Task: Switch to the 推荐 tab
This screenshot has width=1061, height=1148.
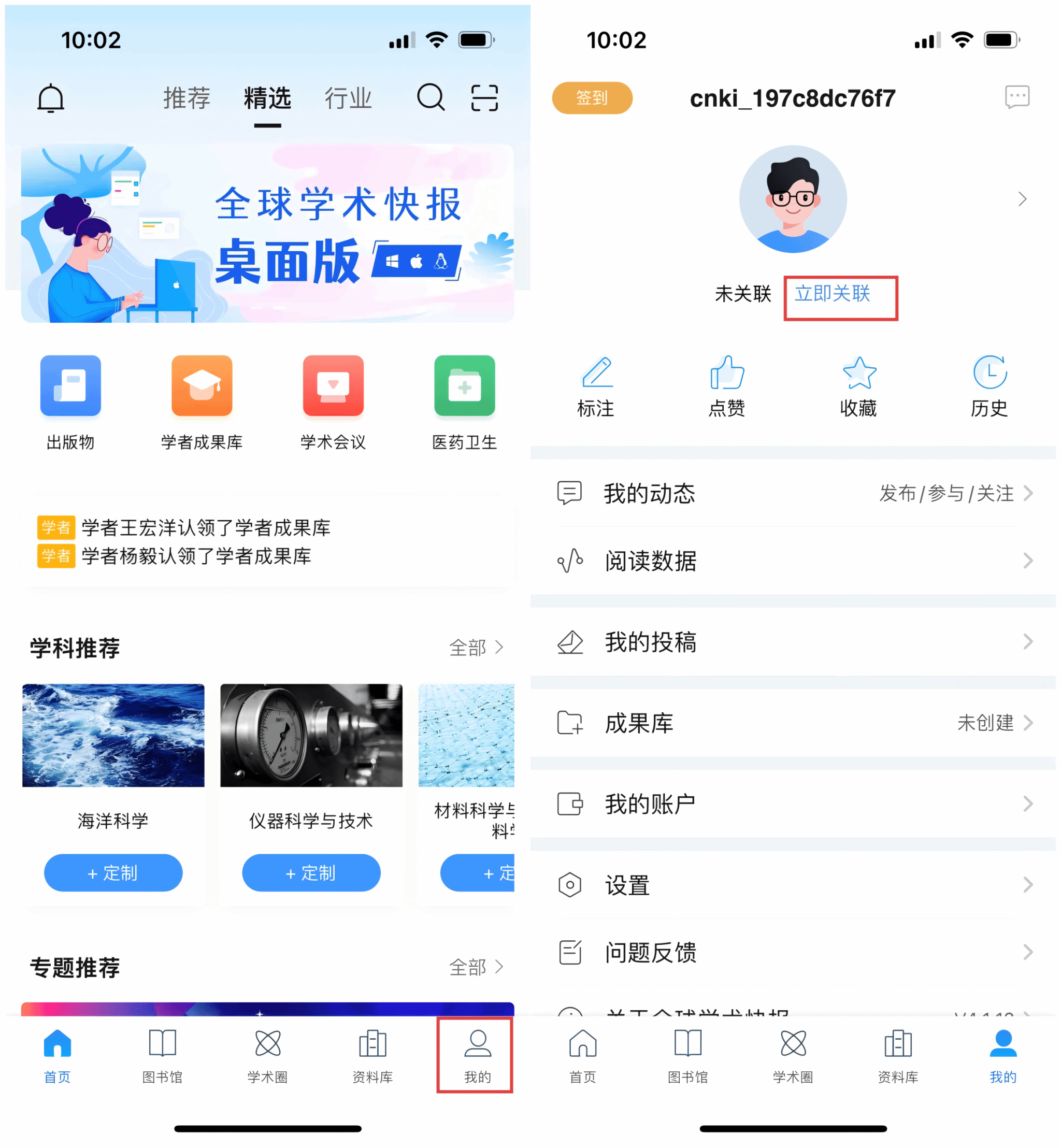Action: 187,98
